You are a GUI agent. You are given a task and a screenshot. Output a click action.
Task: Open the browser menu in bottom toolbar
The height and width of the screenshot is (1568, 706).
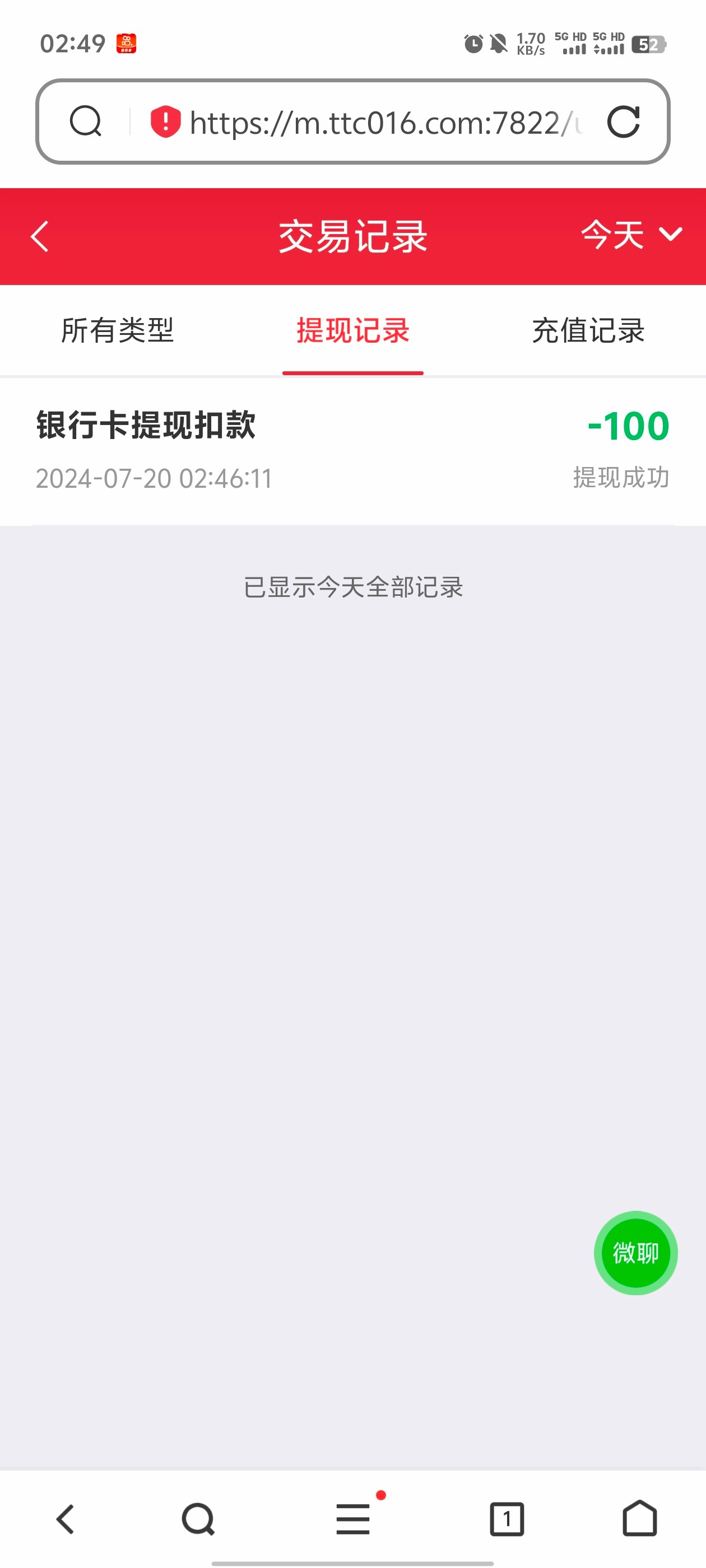pyautogui.click(x=354, y=1519)
